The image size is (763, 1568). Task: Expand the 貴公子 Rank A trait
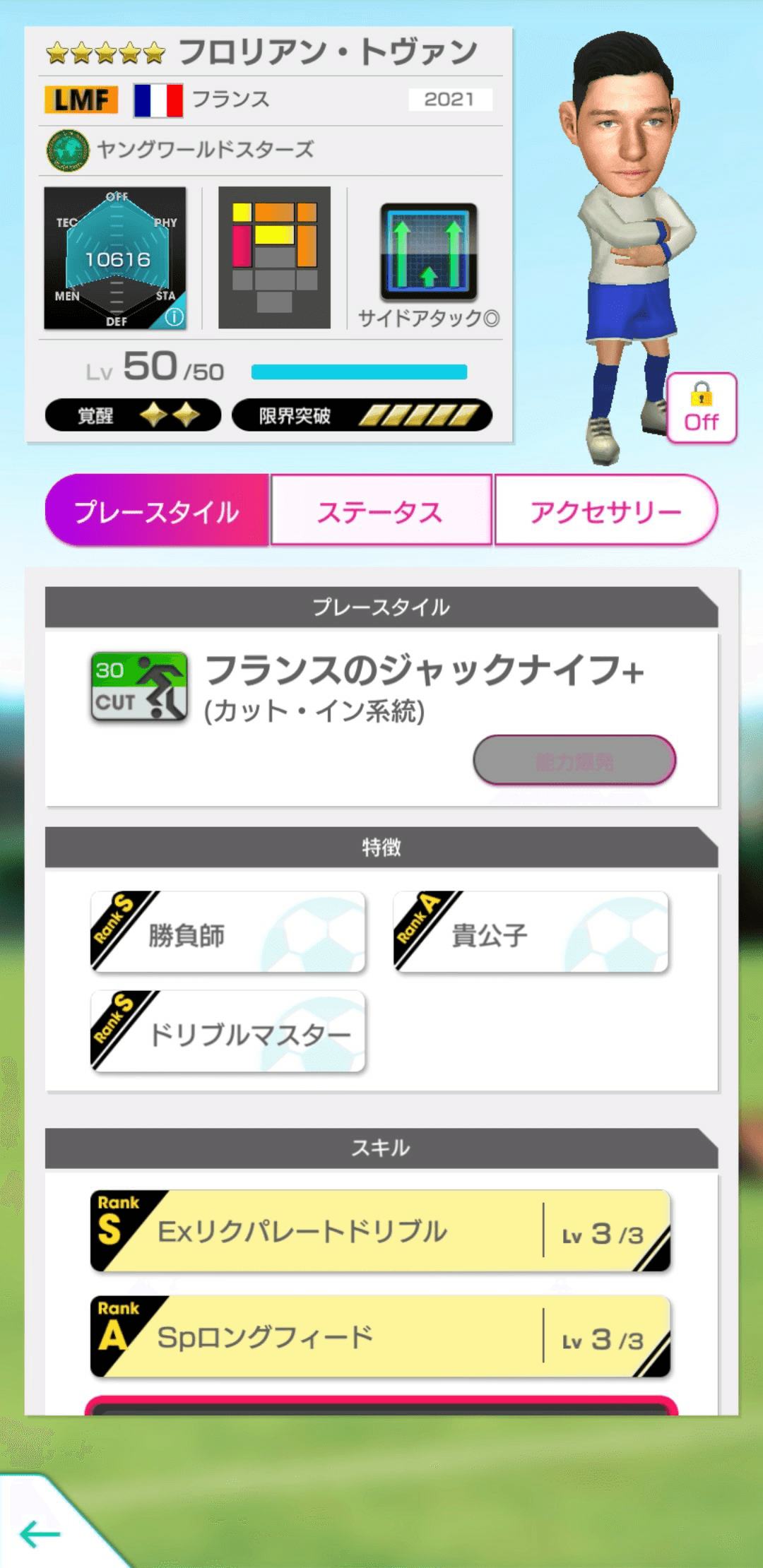530,931
